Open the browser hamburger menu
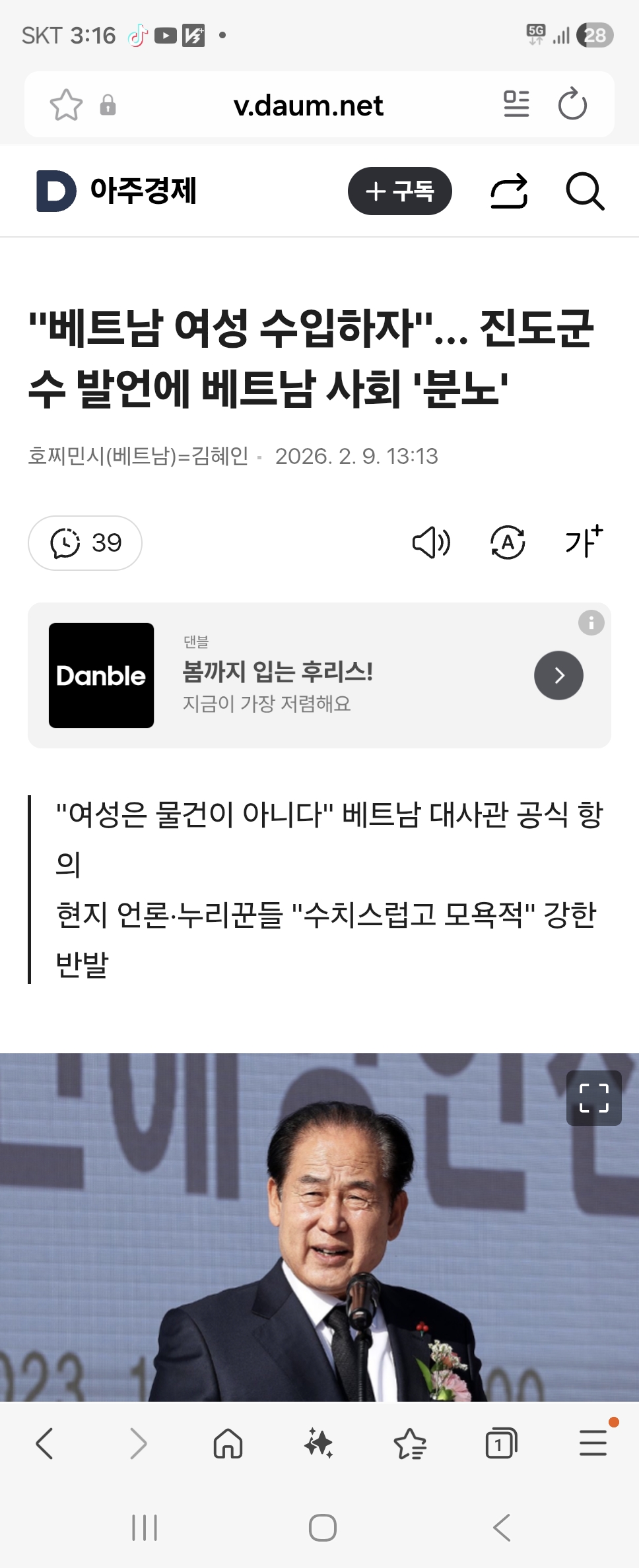Image resolution: width=639 pixels, height=1568 pixels. [x=593, y=1443]
